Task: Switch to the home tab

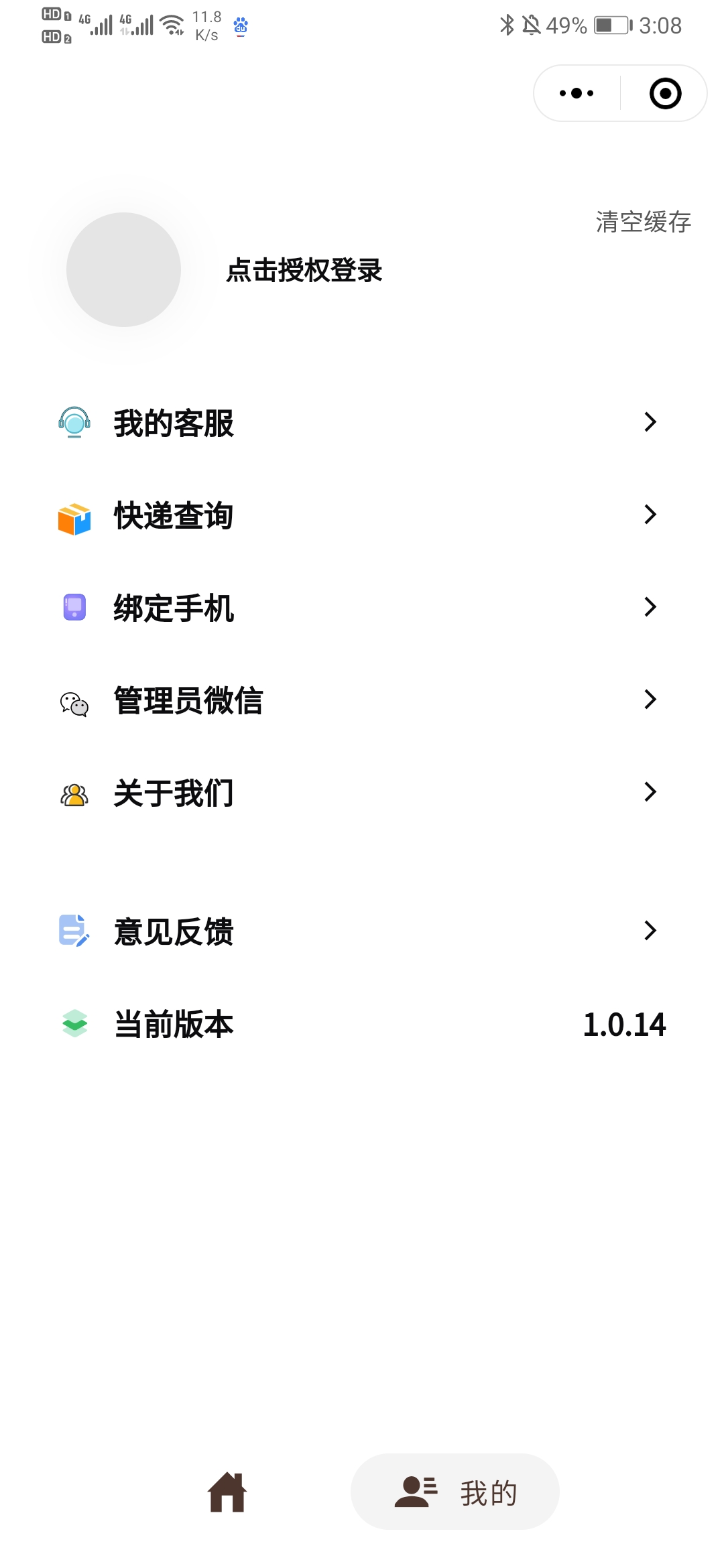Action: (x=227, y=1492)
